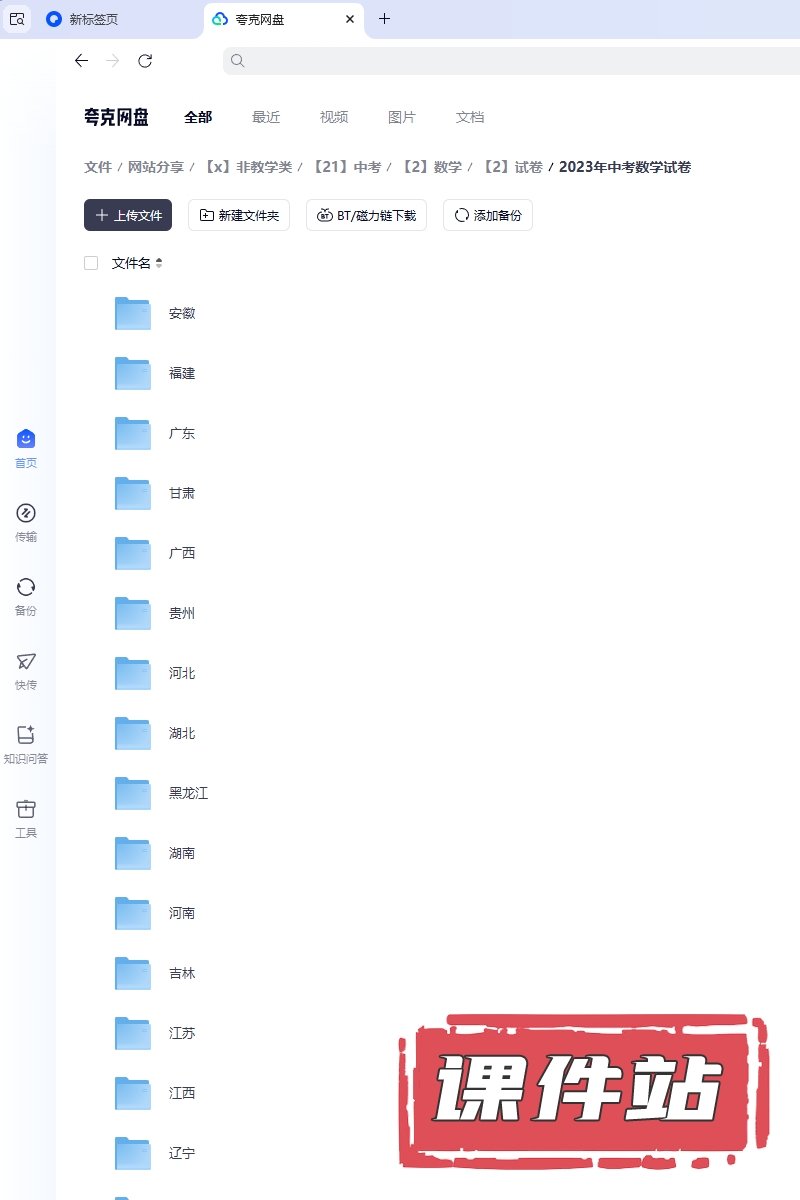Tick the select-all checkbox beside 文件名
800x1200 pixels.
coord(91,263)
